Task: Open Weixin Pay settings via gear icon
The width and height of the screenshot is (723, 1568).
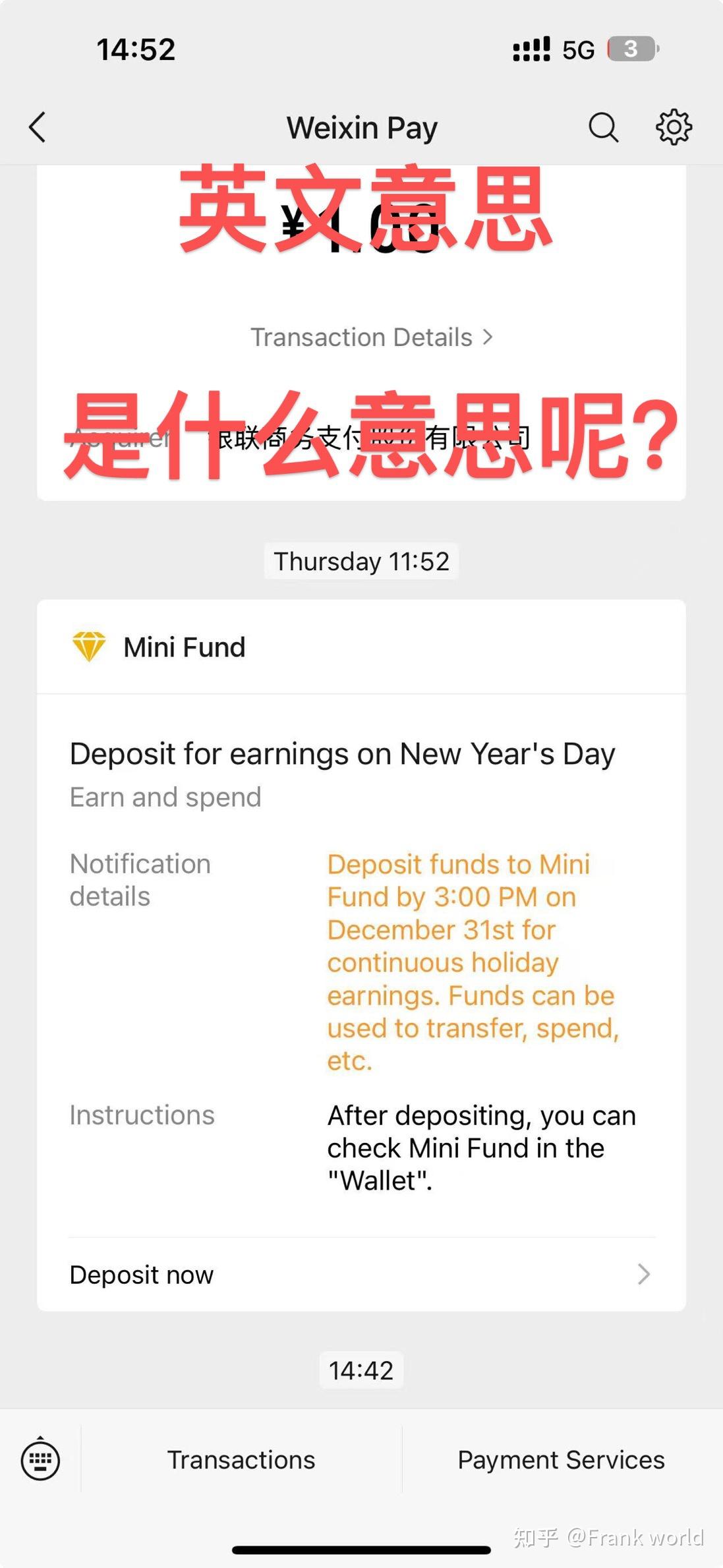Action: 674,127
